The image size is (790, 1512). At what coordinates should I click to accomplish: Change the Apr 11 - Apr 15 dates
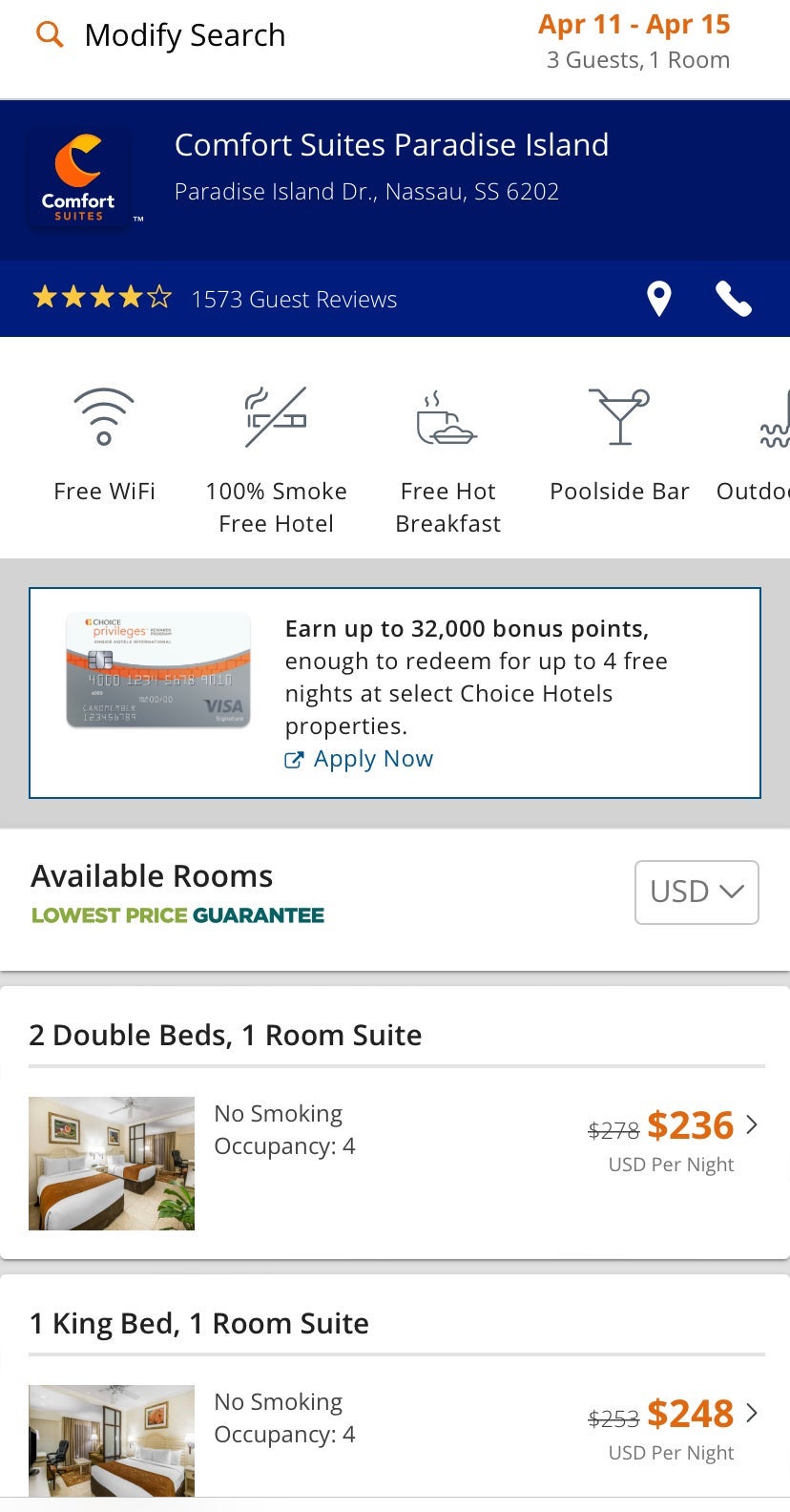[x=634, y=26]
